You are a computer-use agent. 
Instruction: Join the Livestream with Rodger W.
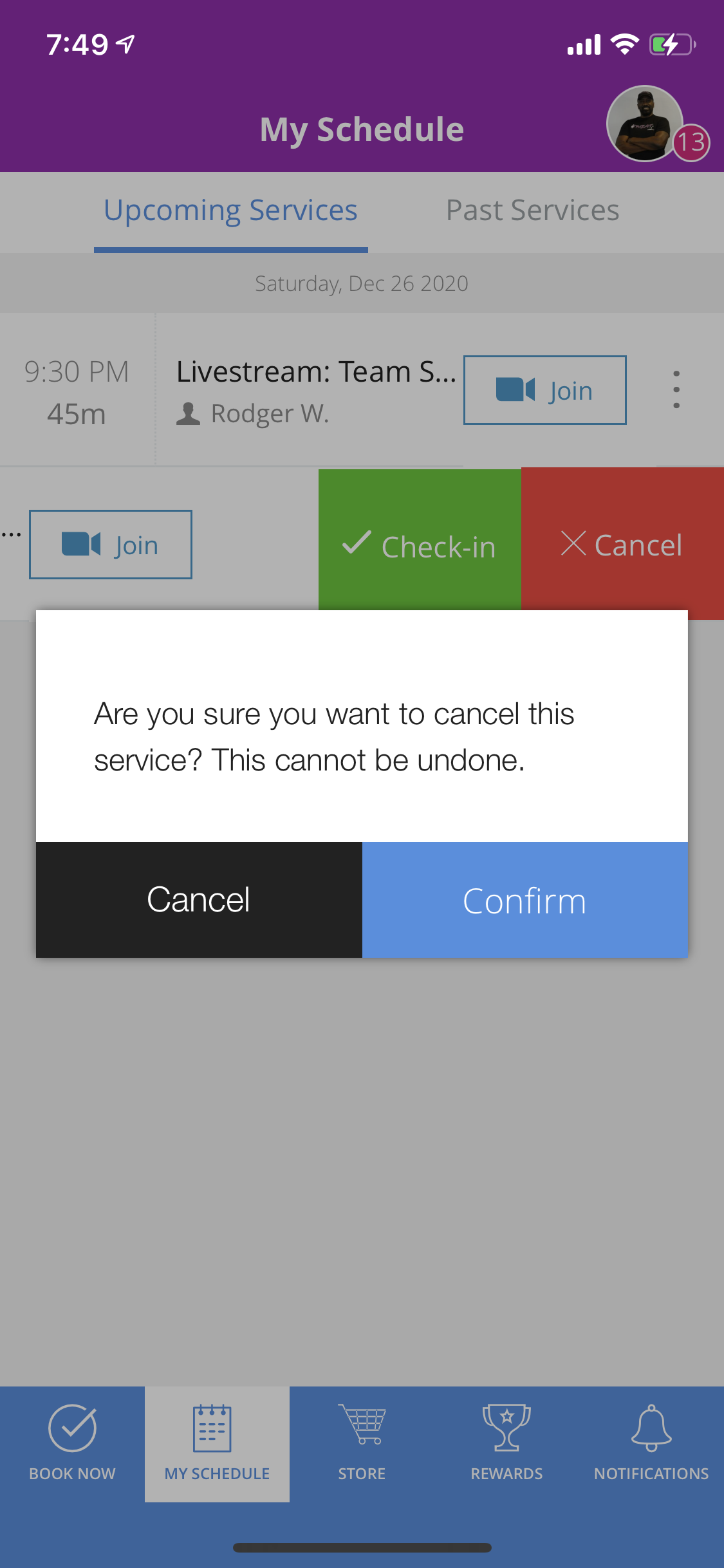(545, 390)
